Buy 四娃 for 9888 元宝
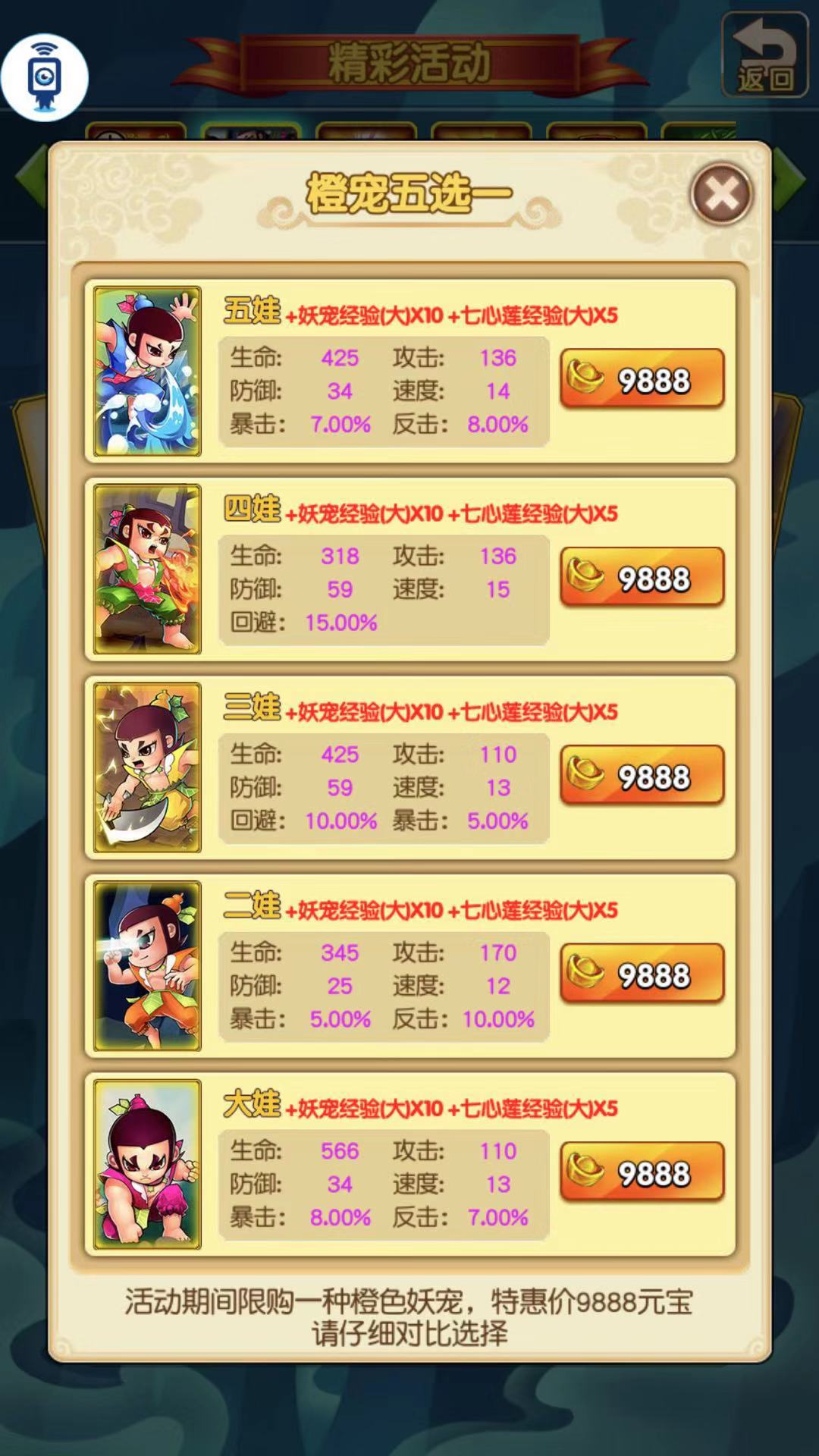 [x=642, y=578]
